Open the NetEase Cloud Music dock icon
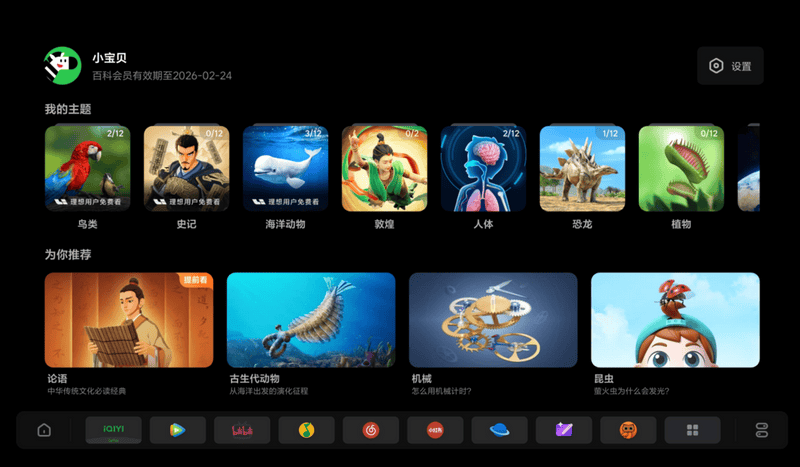Screen dimensions: 800x467 371,430
